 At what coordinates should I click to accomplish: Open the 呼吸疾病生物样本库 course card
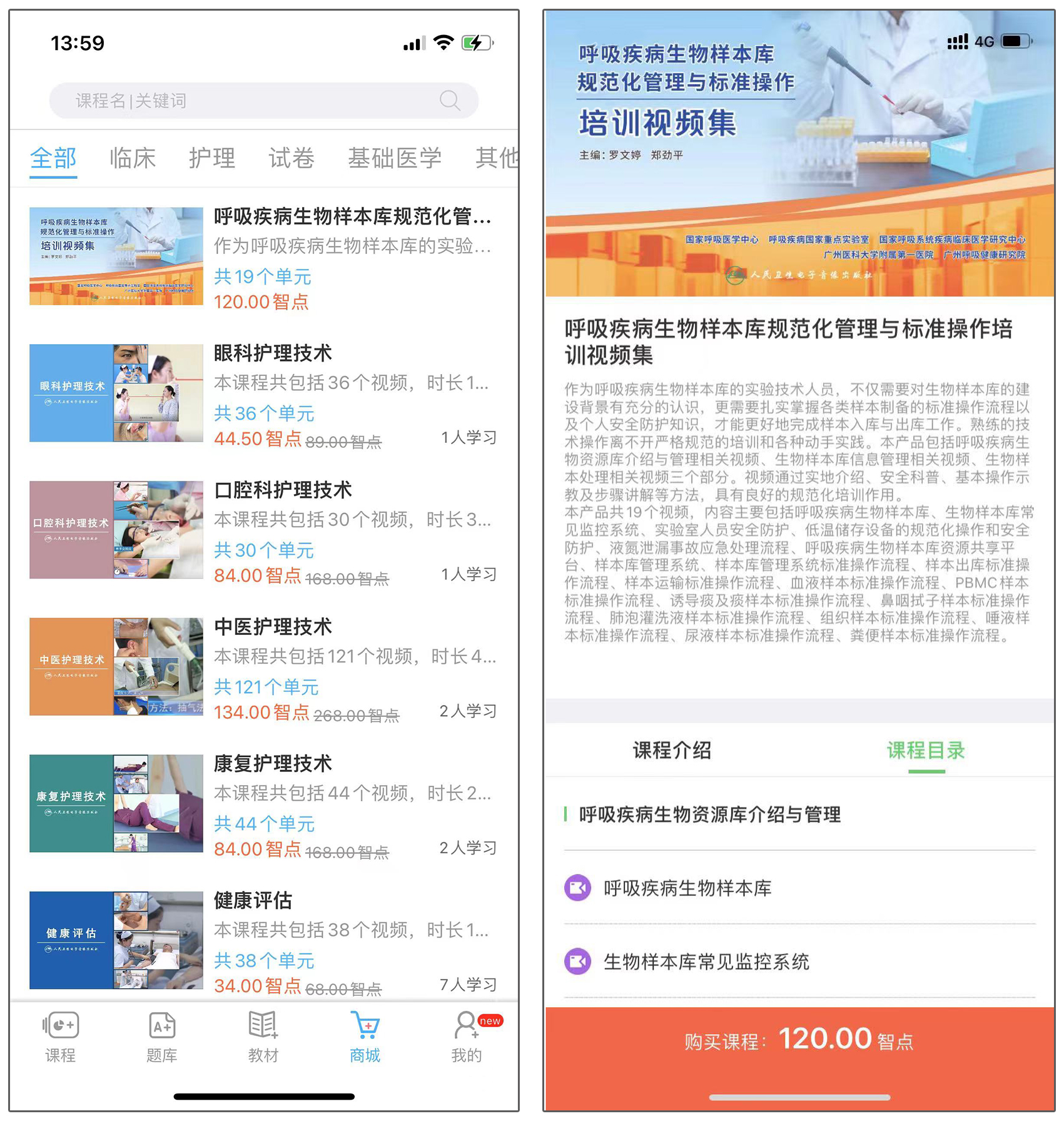click(263, 258)
